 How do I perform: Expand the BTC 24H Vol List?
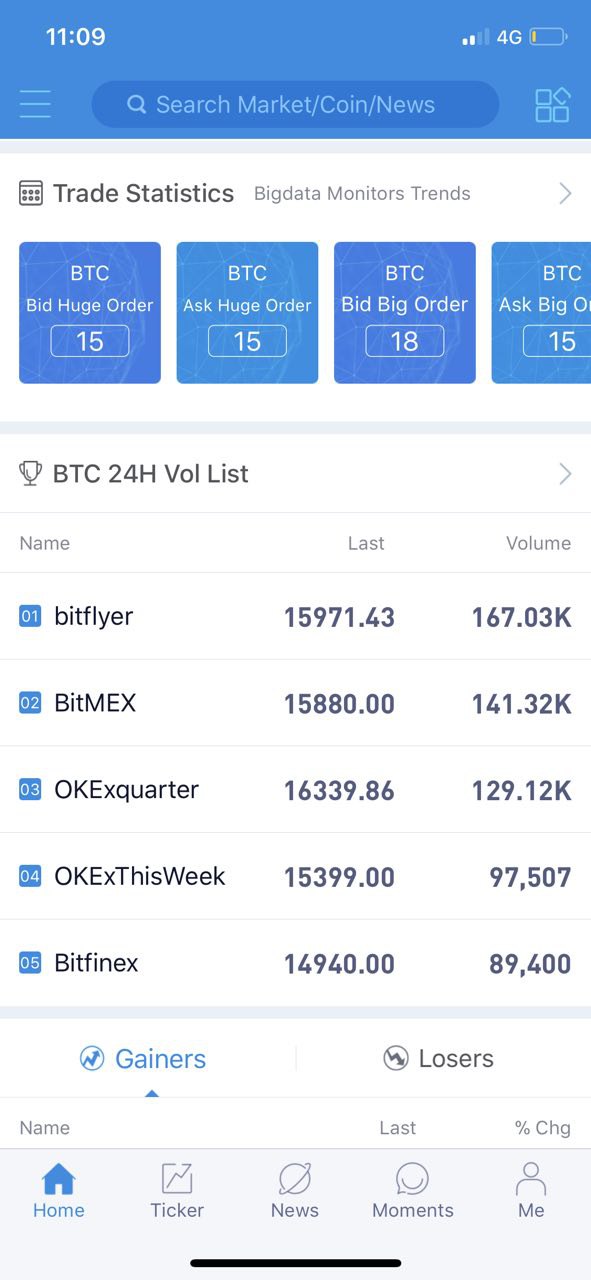tap(565, 473)
